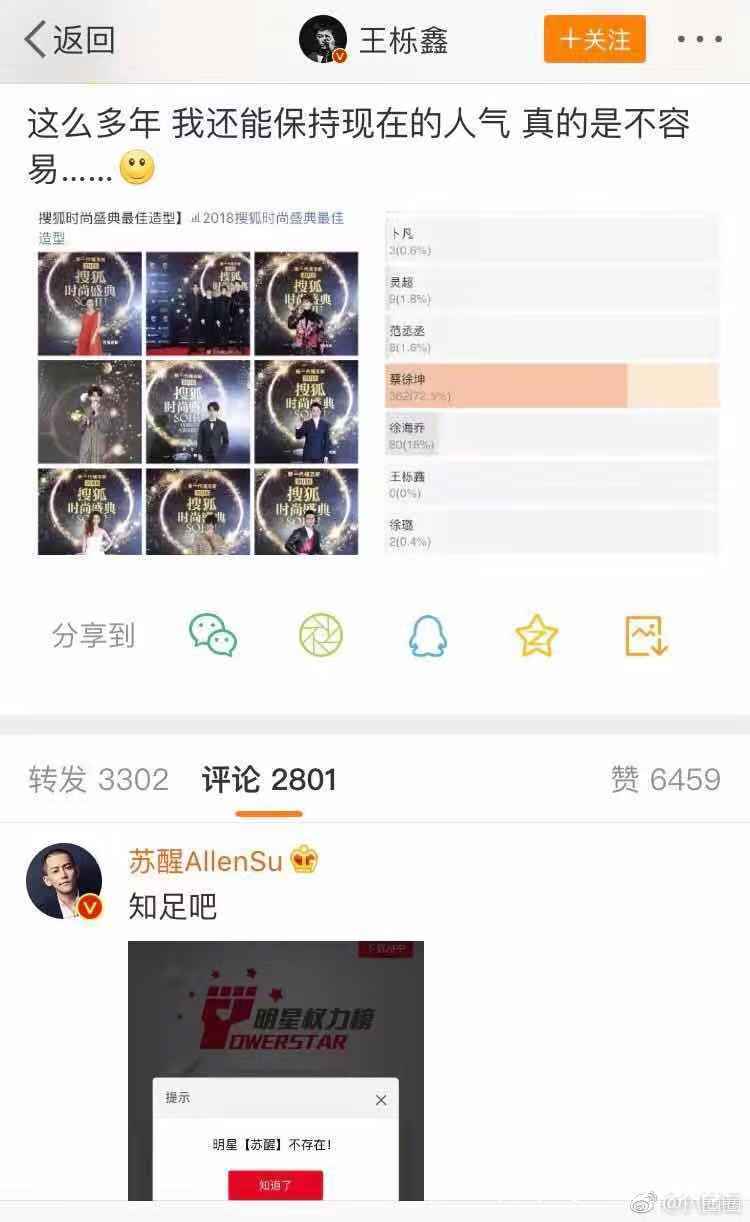
Task: Tap the back arrow beside 返回
Action: click(x=36, y=38)
